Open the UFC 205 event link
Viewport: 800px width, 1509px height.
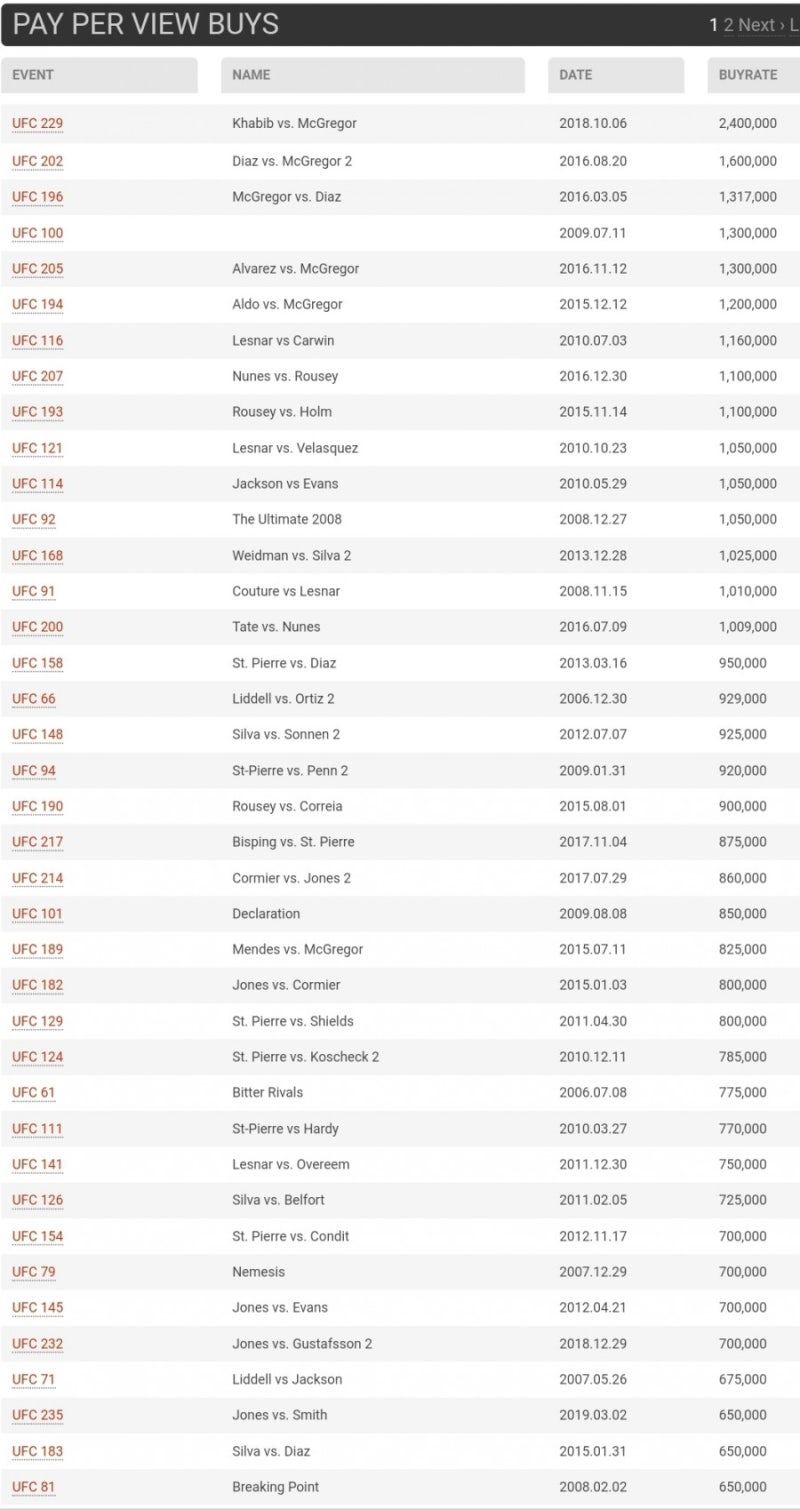[38, 269]
